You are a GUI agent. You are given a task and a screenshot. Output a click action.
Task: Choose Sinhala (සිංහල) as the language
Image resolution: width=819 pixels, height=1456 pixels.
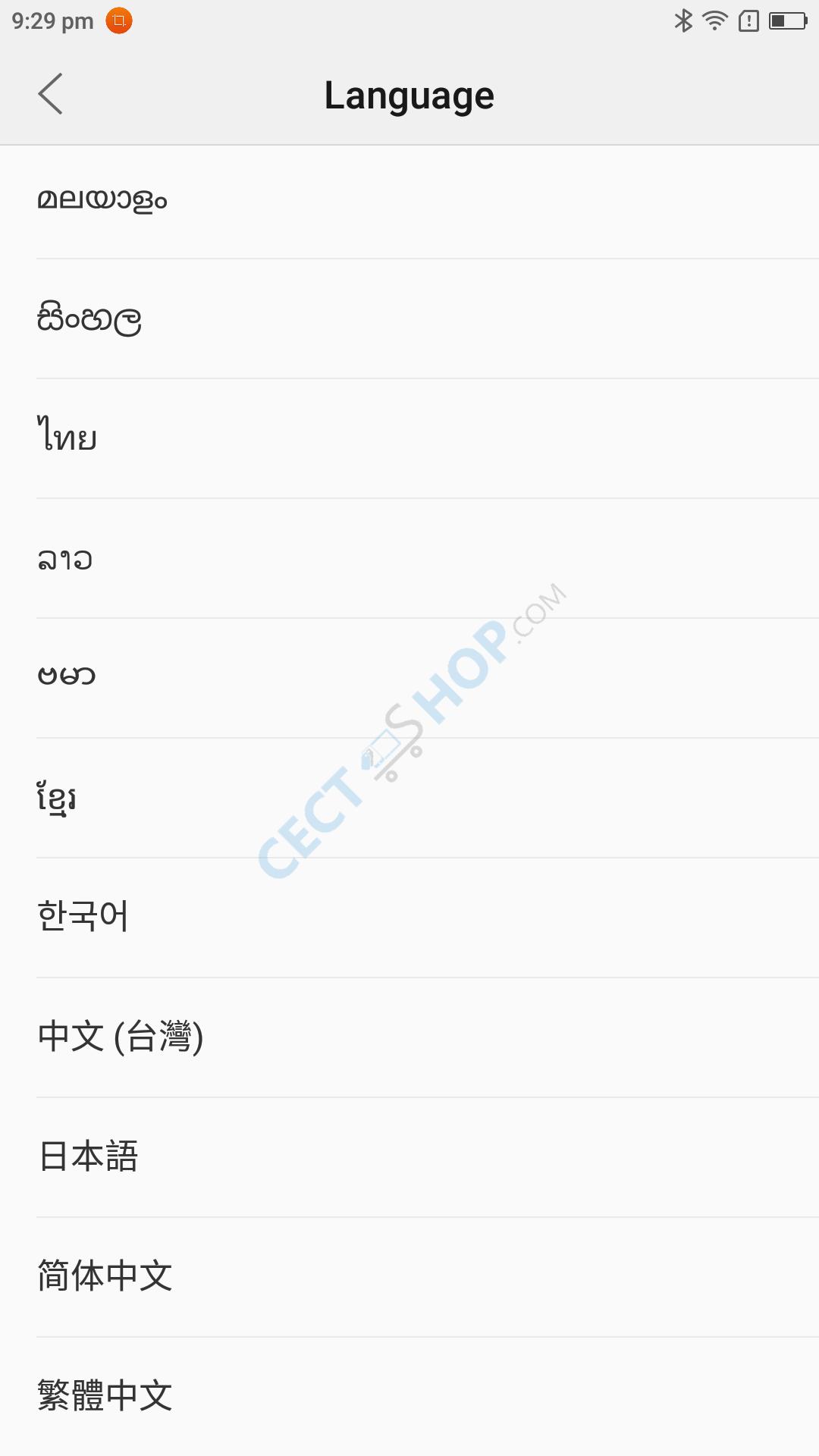click(x=409, y=318)
